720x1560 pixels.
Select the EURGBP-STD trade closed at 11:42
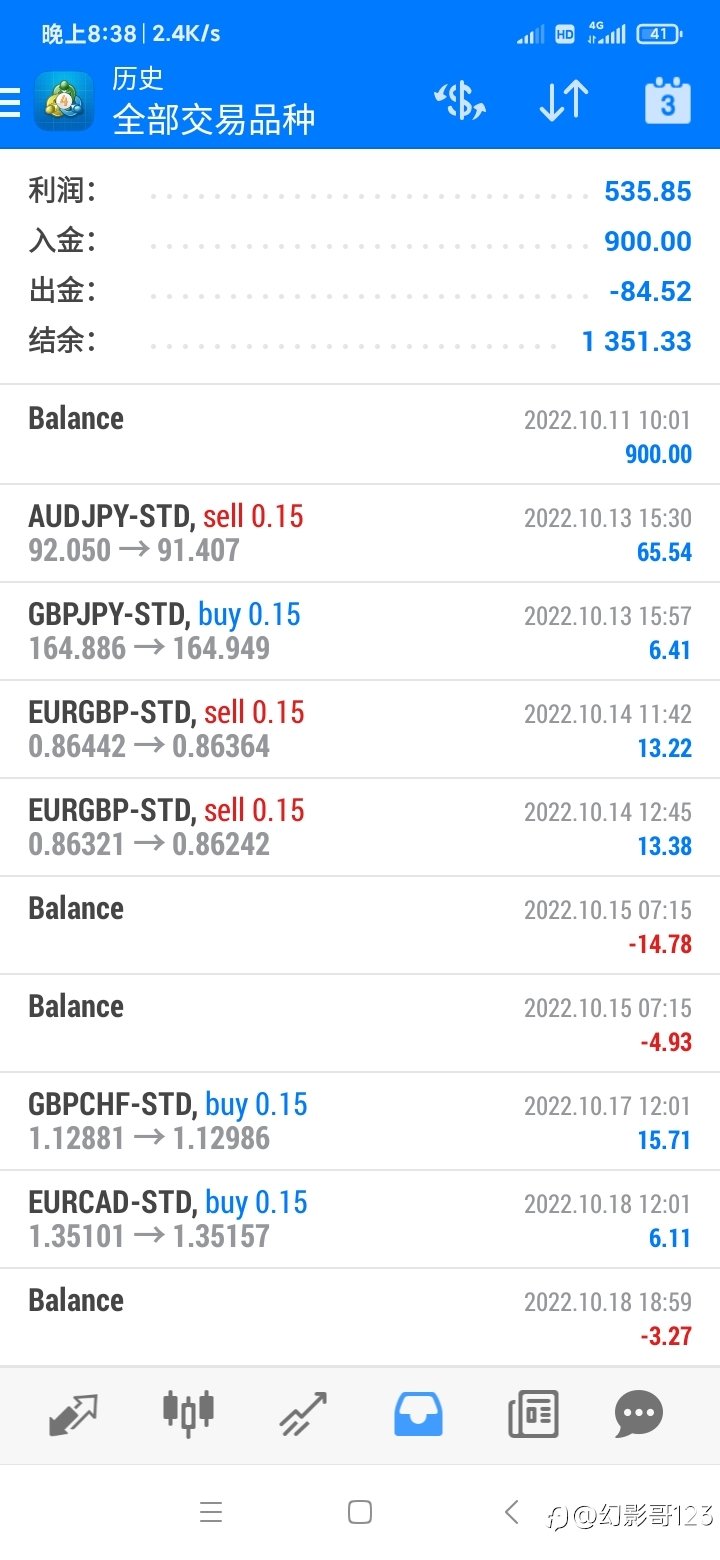pyautogui.click(x=360, y=730)
